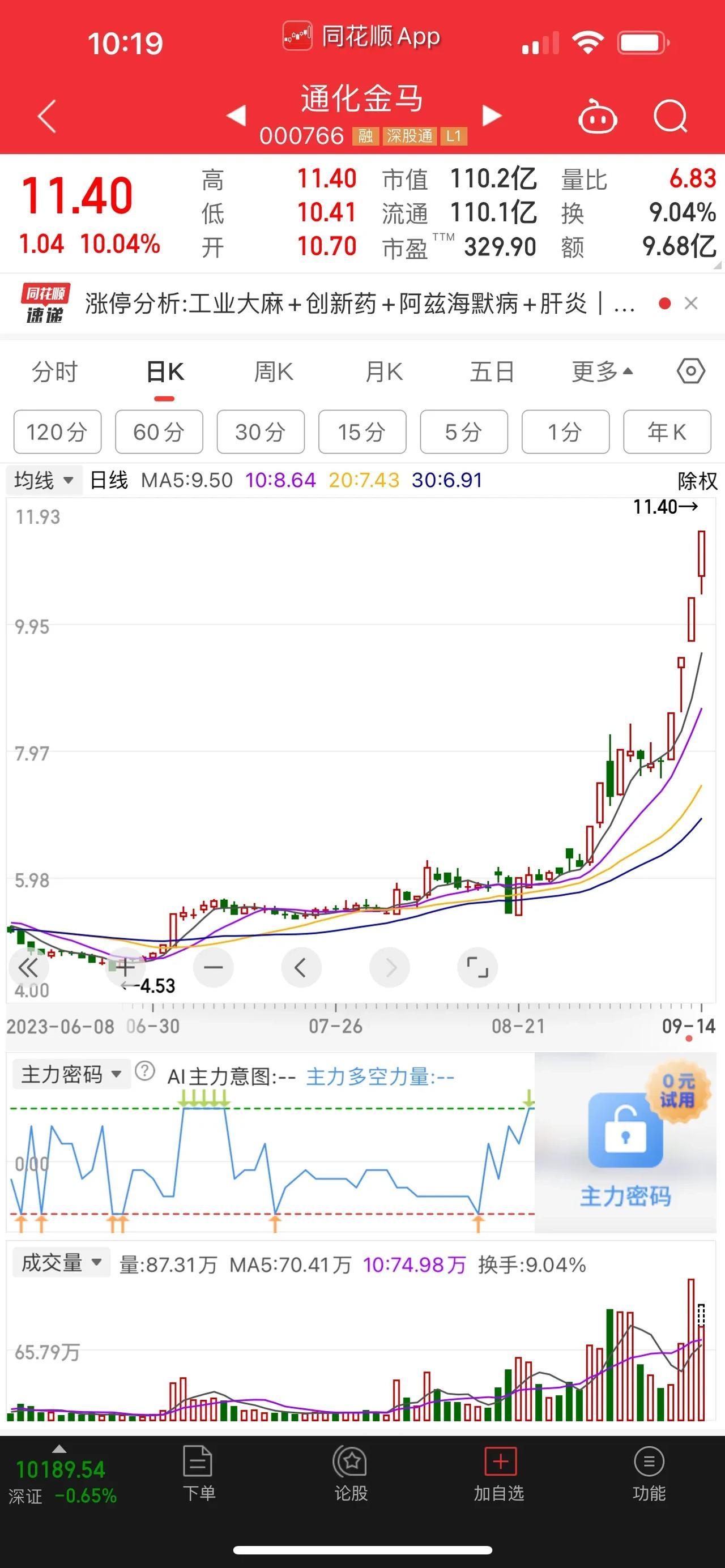Switch to the 分时 tab

tap(55, 371)
